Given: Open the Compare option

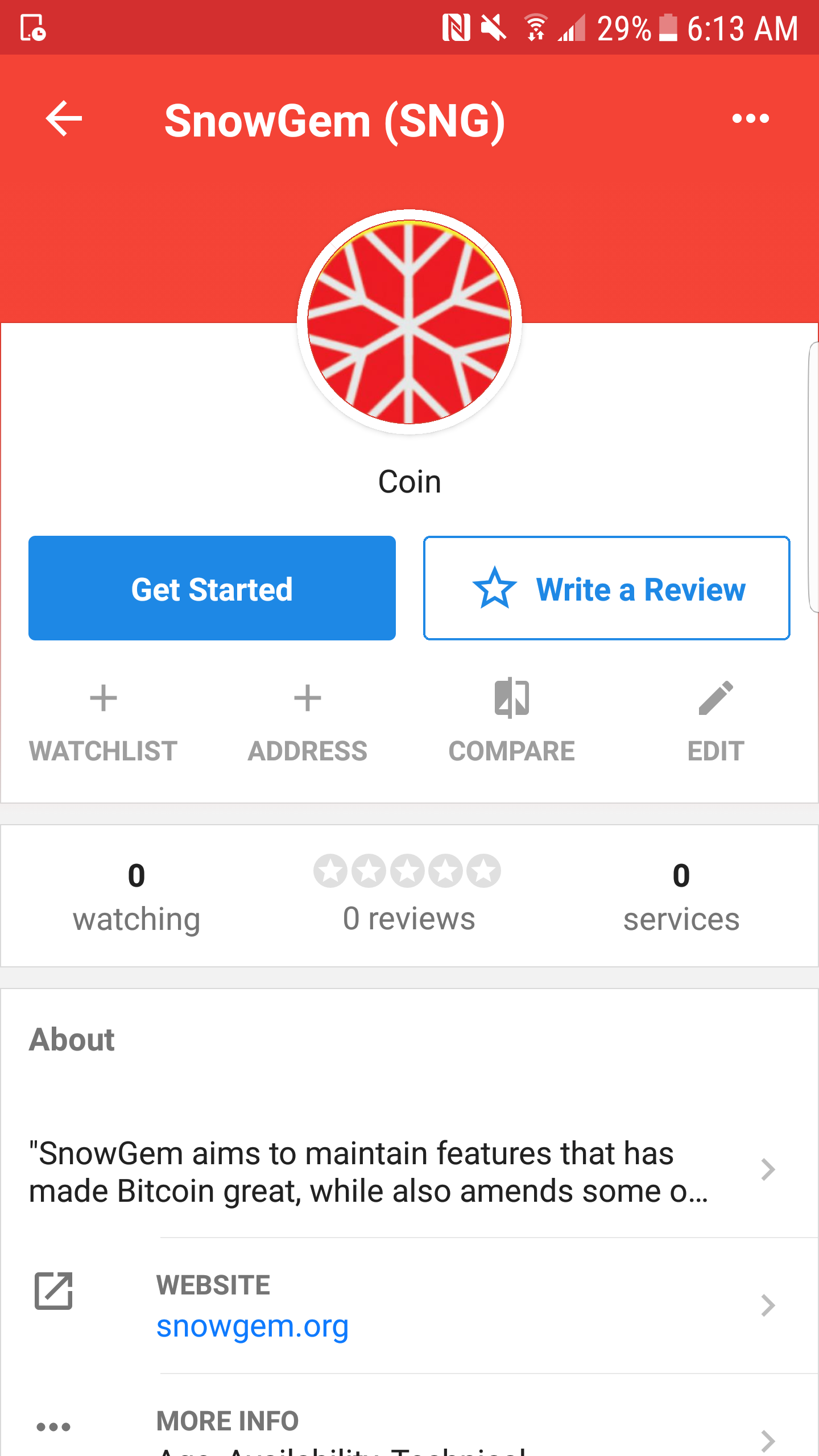Looking at the screenshot, I should coord(512,721).
